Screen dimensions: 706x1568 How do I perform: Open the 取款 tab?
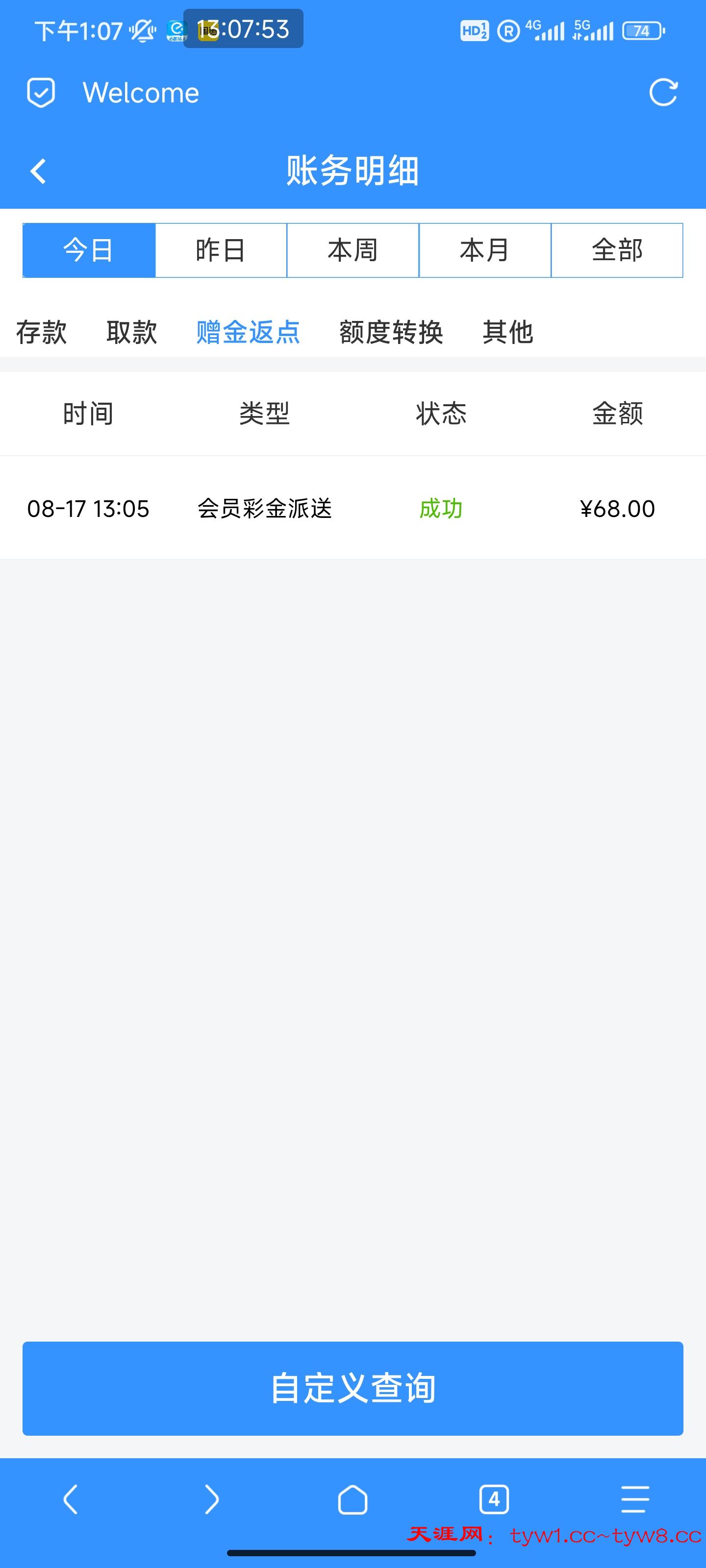(131, 332)
